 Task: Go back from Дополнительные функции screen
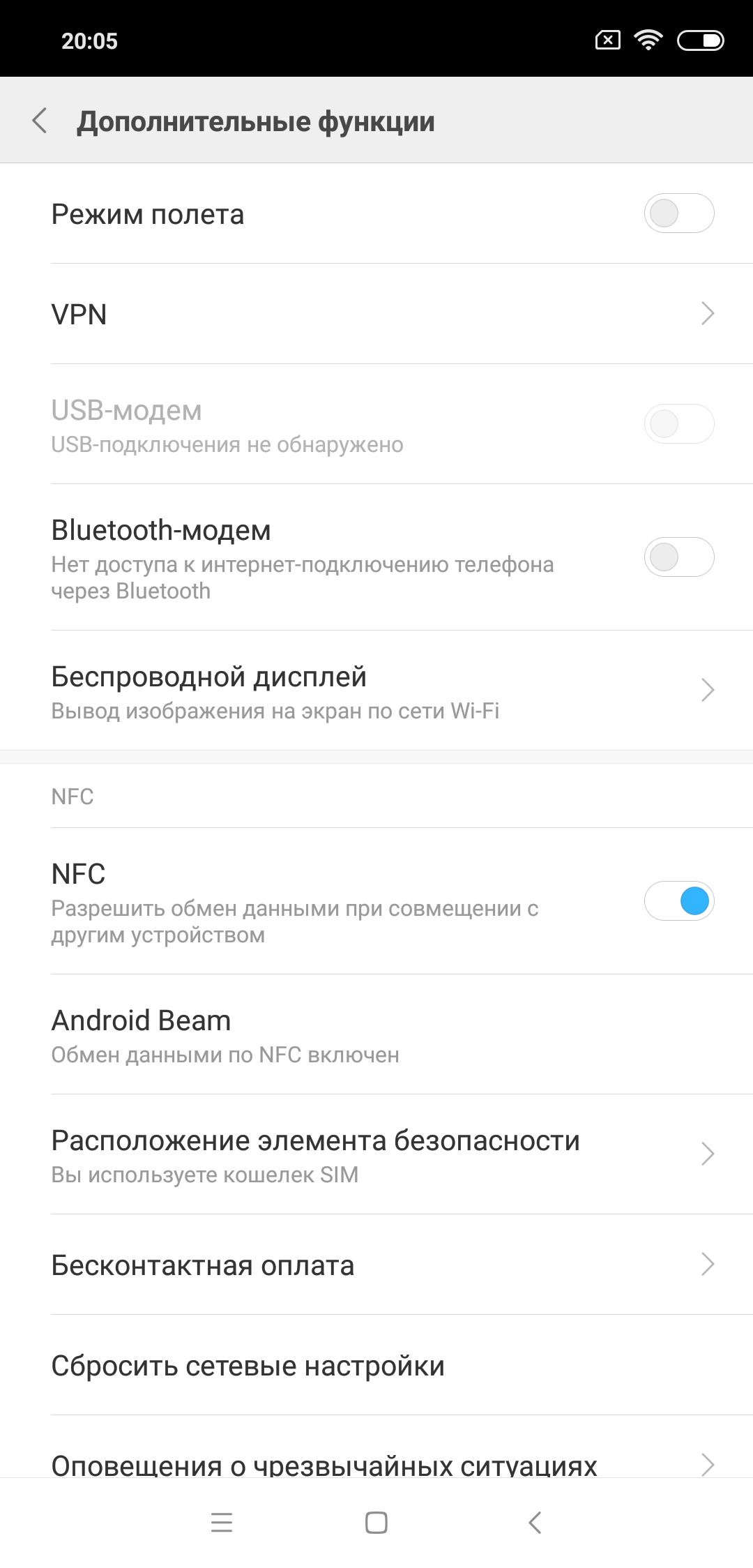pos(40,121)
